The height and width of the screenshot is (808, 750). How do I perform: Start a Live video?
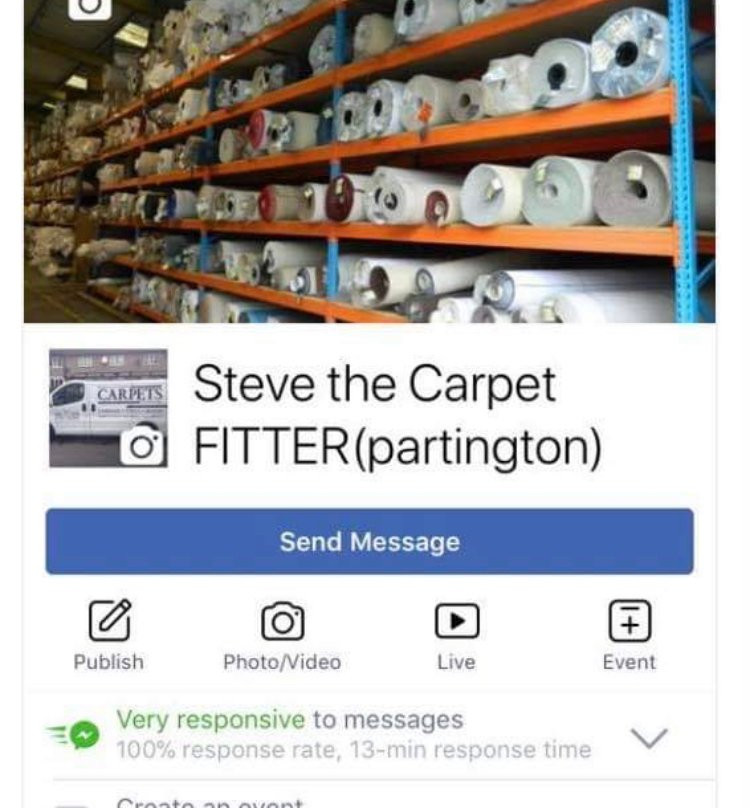point(456,635)
